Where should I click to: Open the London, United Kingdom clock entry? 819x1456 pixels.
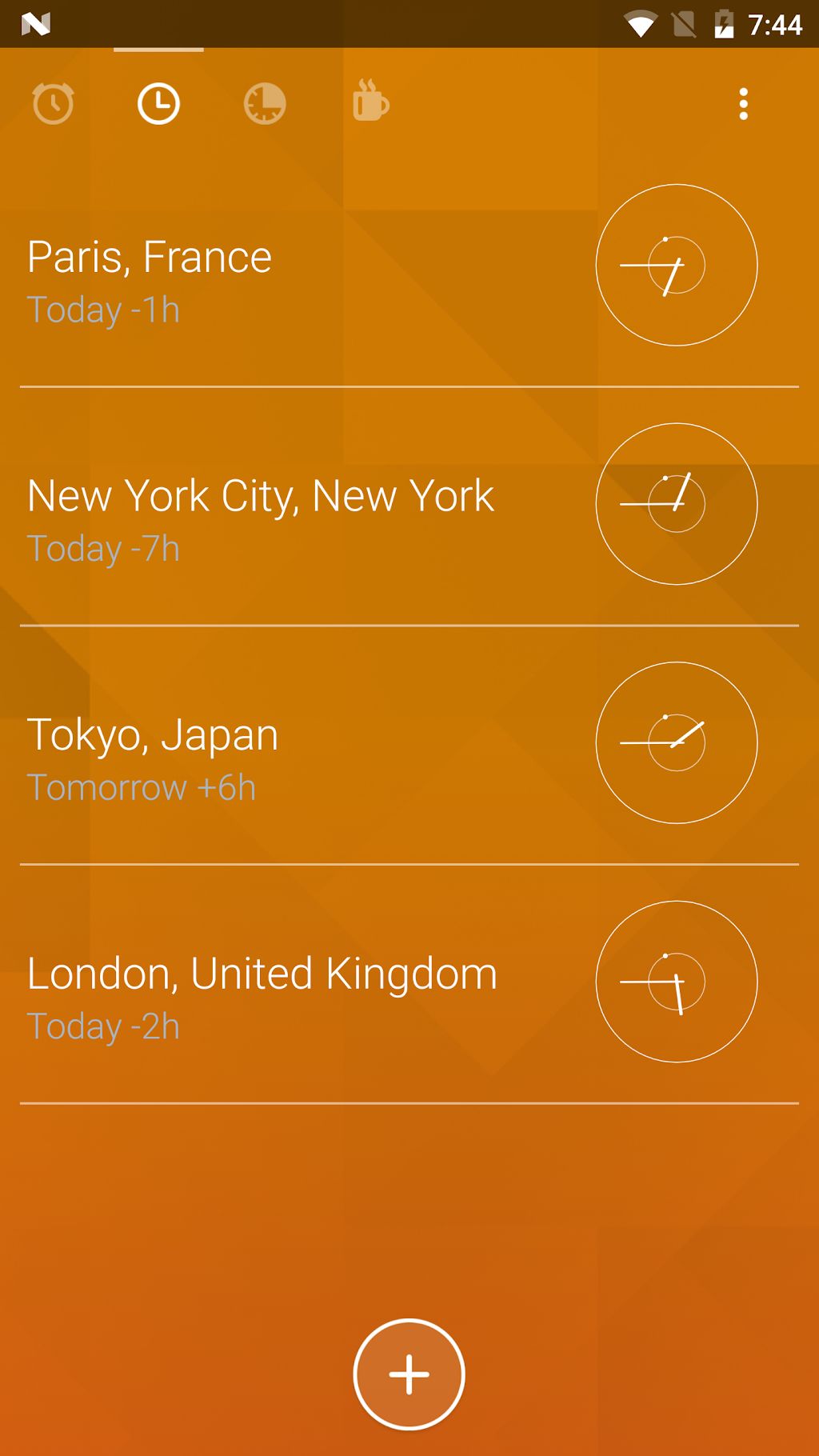(409, 984)
